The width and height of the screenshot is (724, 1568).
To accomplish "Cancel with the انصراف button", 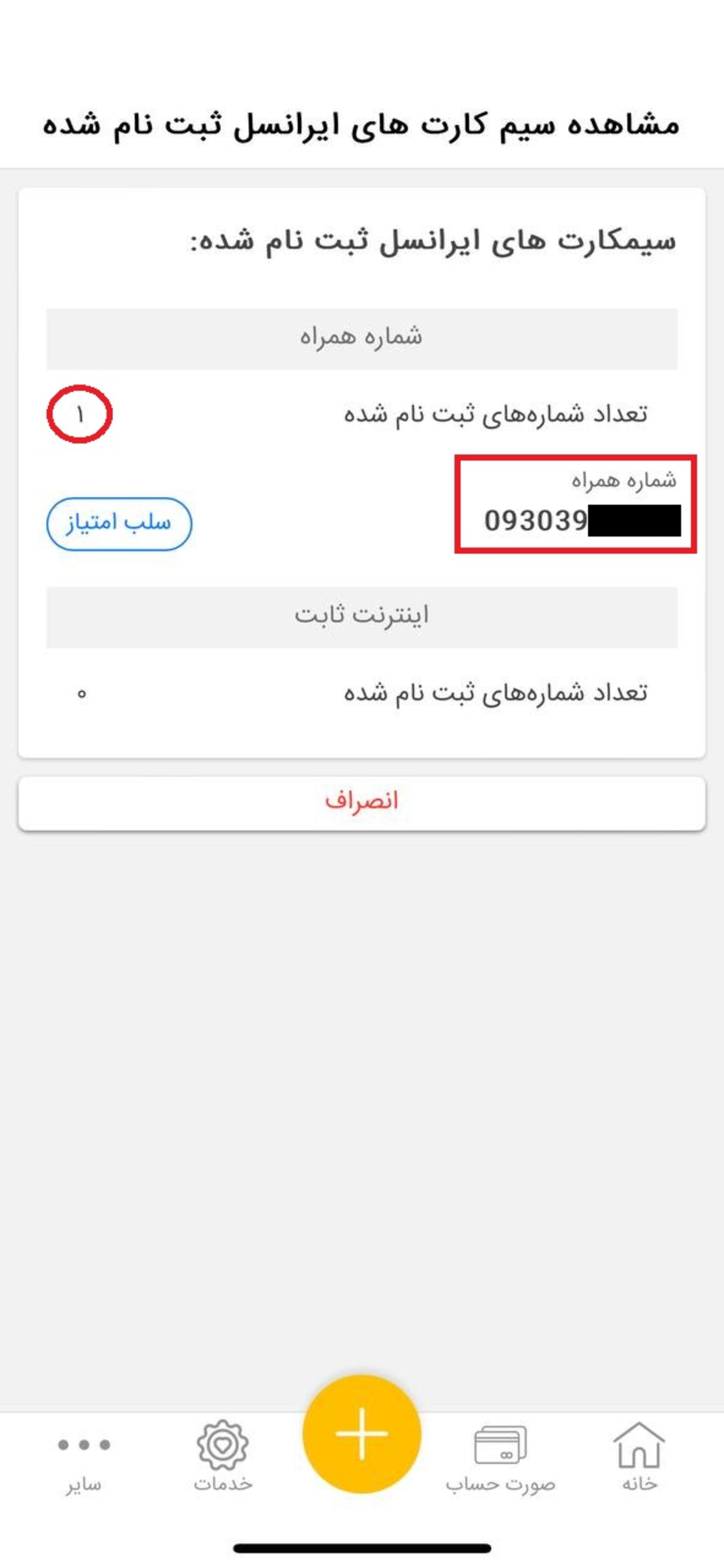I will click(x=362, y=803).
